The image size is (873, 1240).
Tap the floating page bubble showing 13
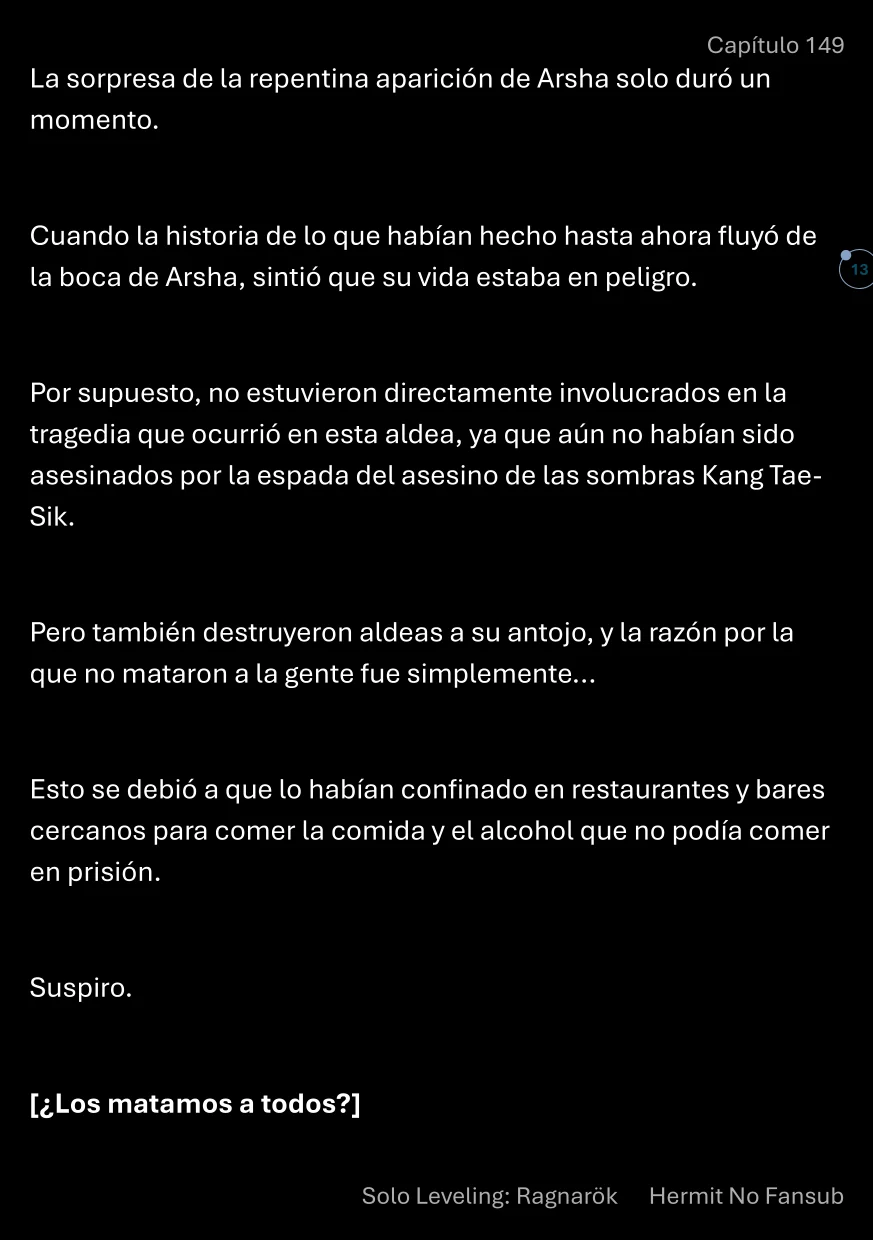pos(857,270)
